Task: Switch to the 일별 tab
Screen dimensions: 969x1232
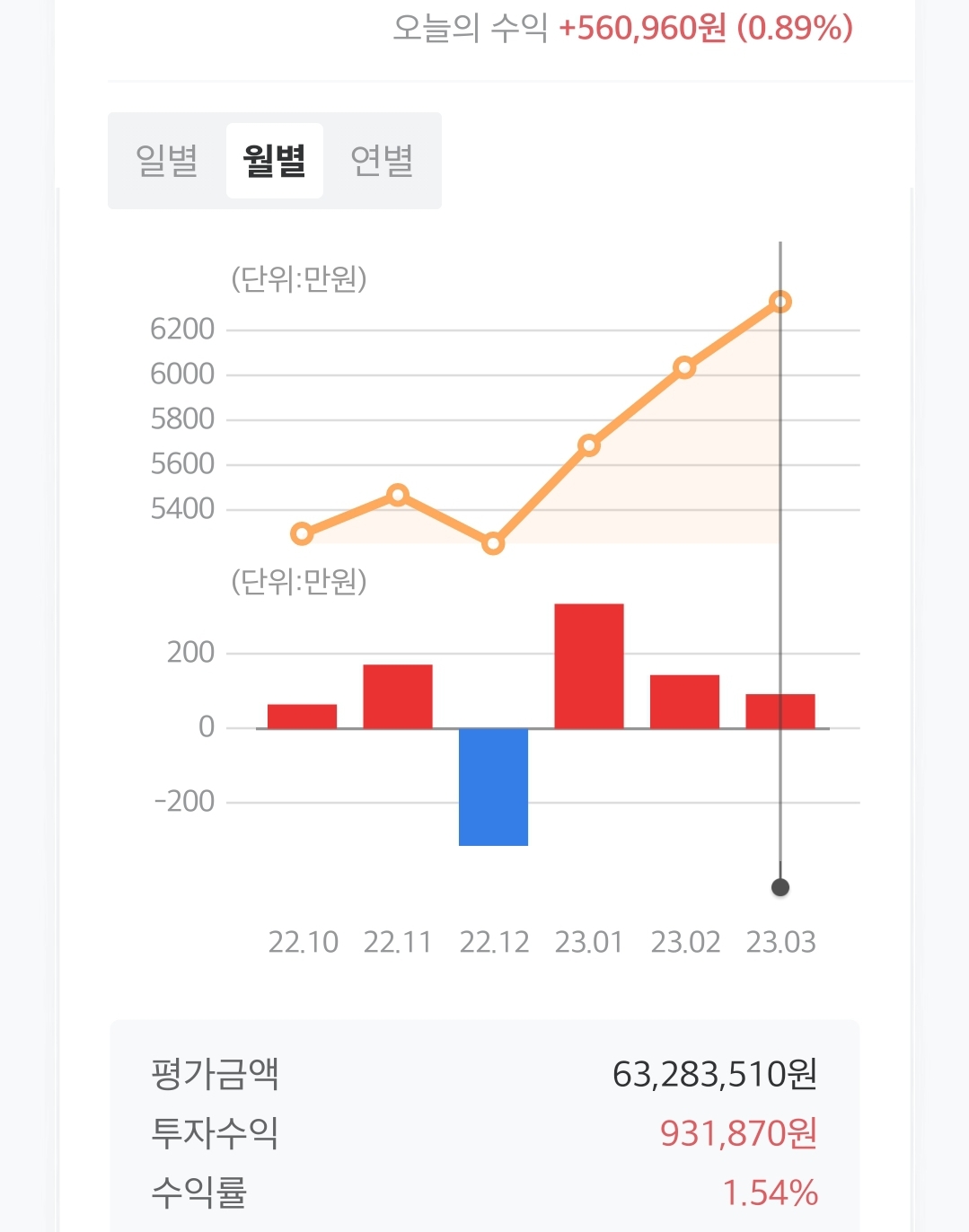Action: 167,161
